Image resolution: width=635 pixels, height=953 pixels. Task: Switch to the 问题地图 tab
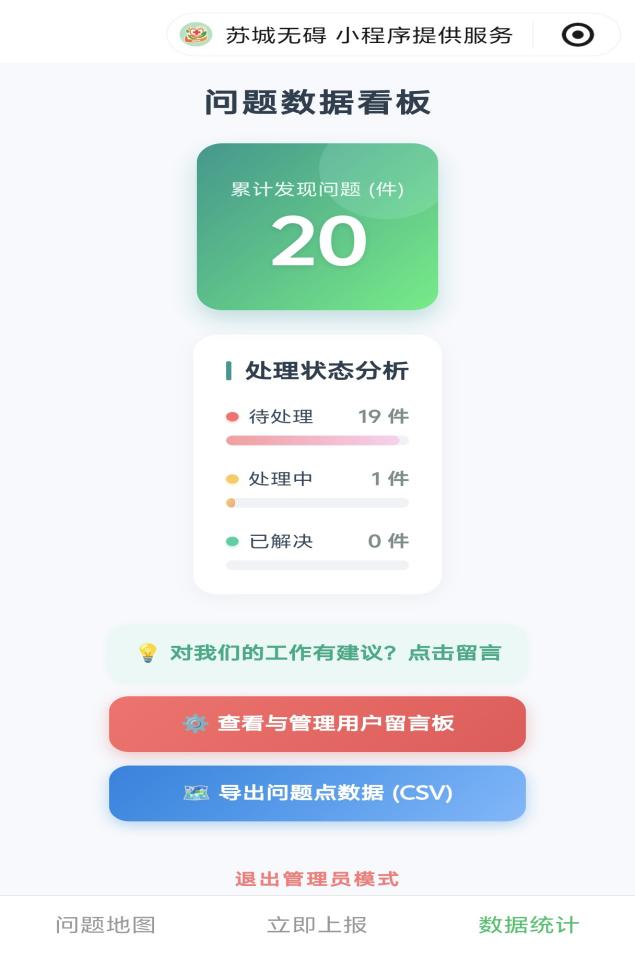coord(105,925)
